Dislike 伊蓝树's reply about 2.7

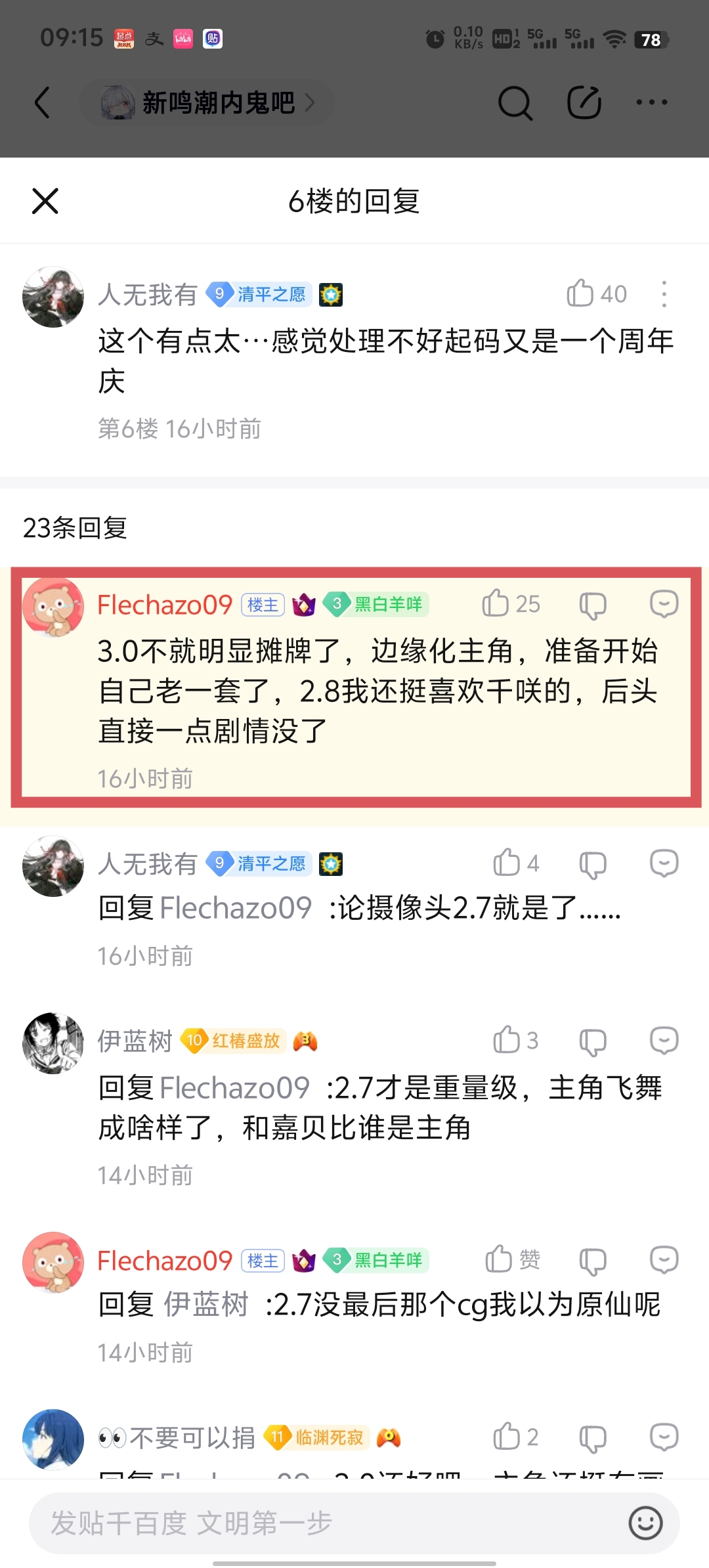tap(592, 1041)
